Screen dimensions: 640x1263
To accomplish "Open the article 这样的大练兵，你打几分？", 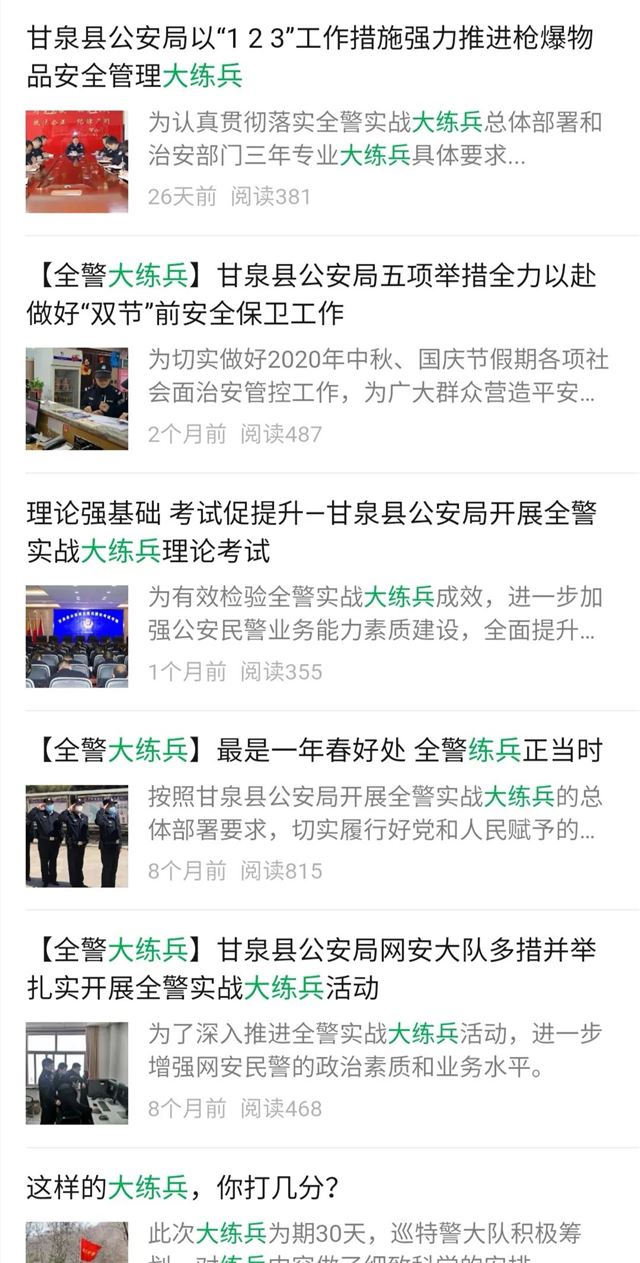I will coord(183,1188).
